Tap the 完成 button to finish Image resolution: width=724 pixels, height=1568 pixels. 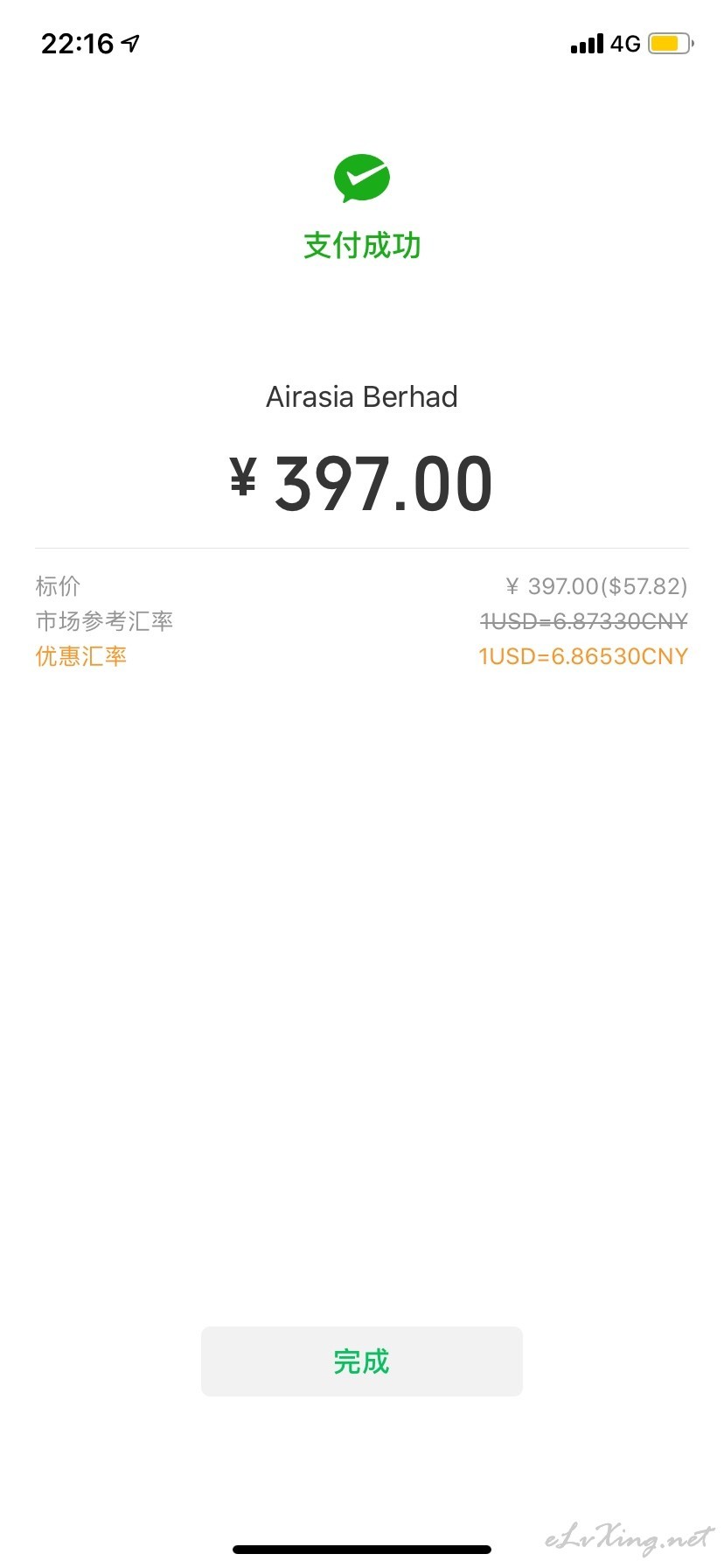(x=362, y=1361)
